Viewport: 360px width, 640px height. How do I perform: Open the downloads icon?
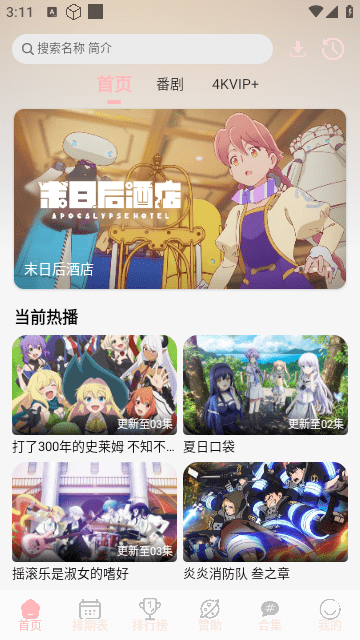tap(298, 49)
